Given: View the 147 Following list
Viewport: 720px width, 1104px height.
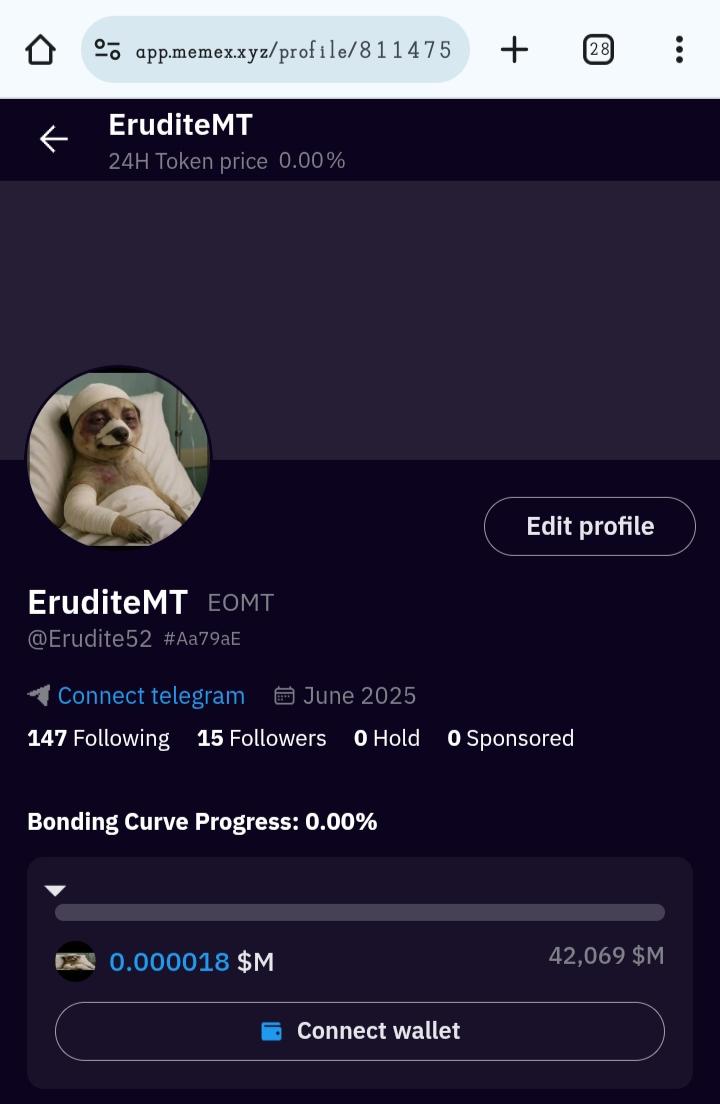Looking at the screenshot, I should 98,738.
